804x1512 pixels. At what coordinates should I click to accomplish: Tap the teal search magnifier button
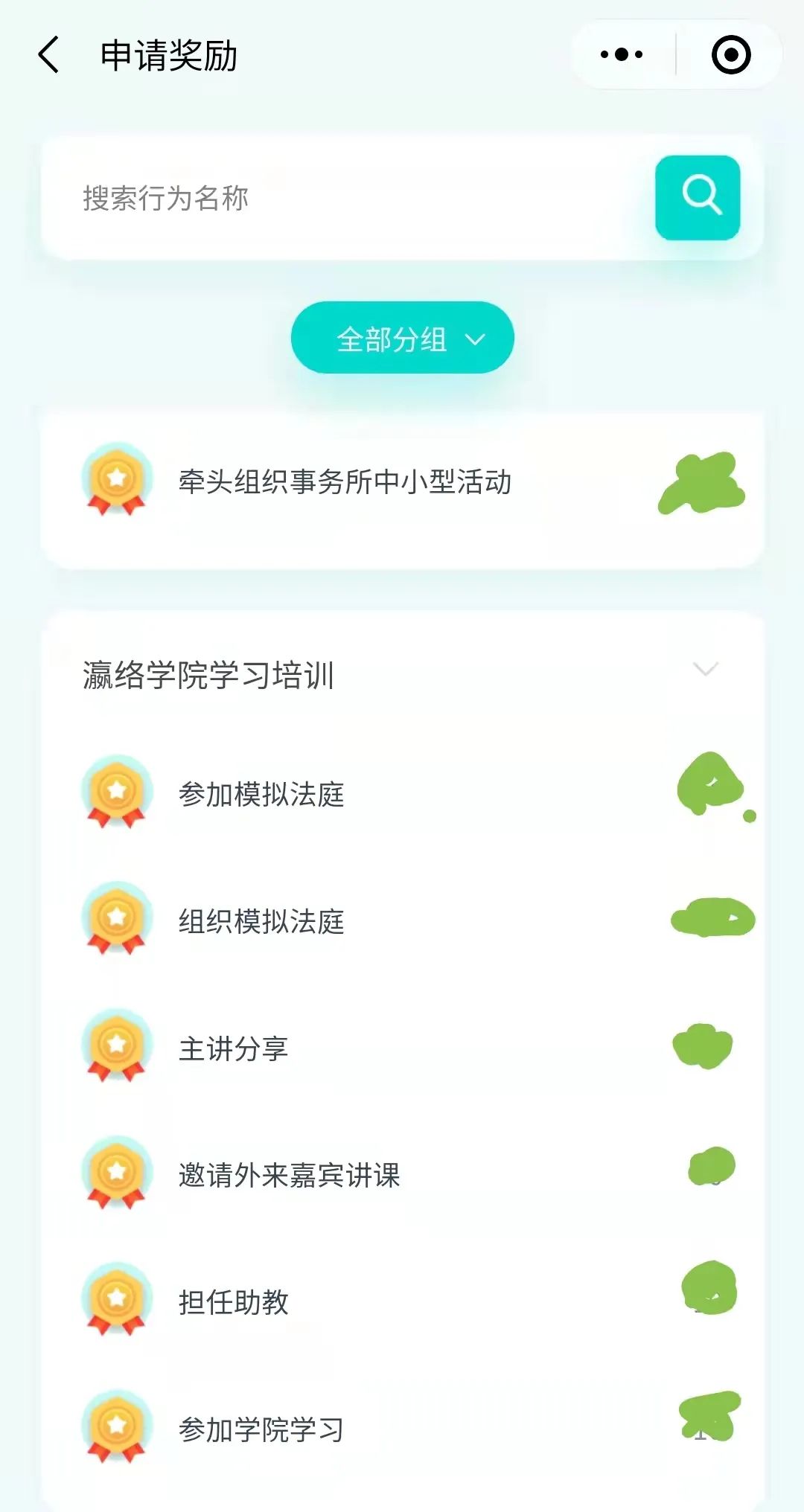[698, 198]
